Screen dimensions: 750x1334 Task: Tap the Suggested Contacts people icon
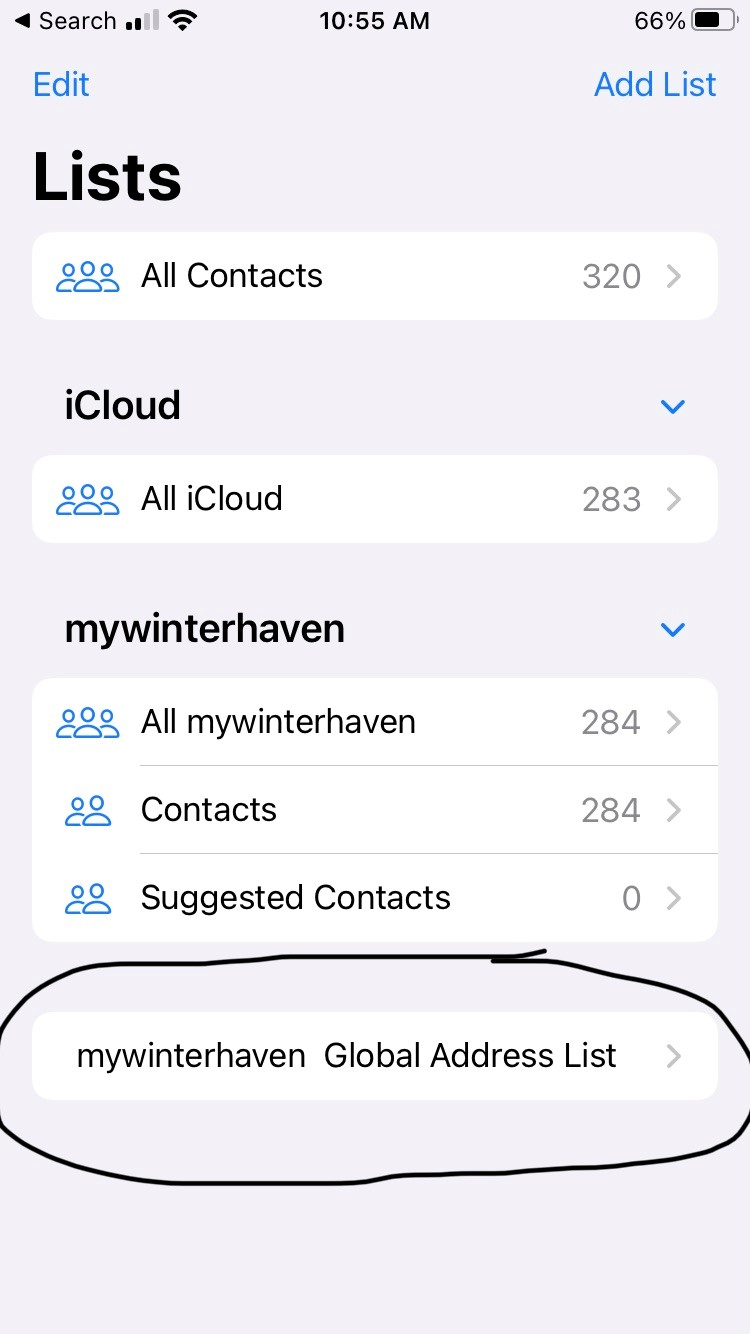click(88, 898)
